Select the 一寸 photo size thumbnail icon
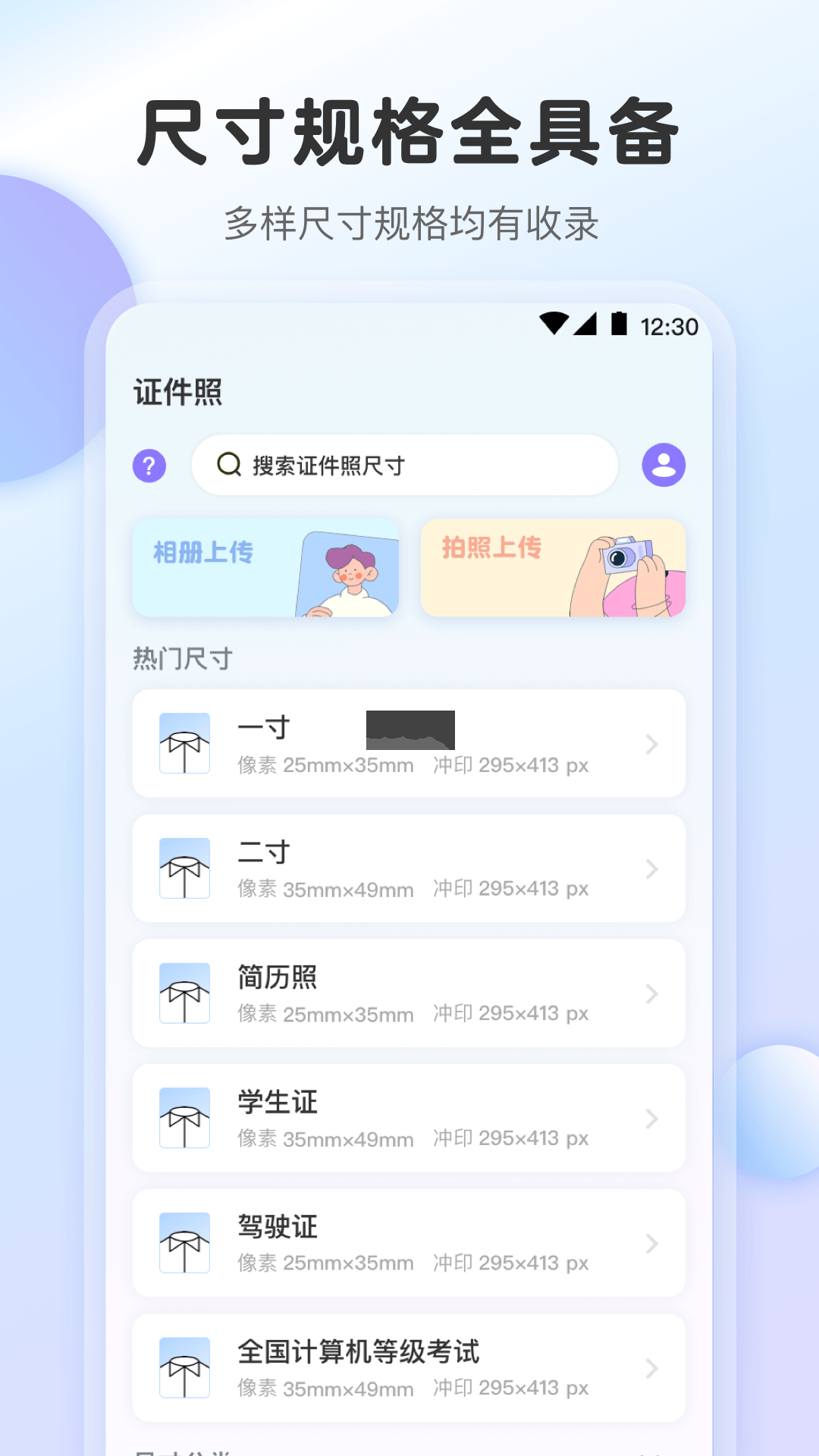The height and width of the screenshot is (1456, 819). (x=184, y=744)
